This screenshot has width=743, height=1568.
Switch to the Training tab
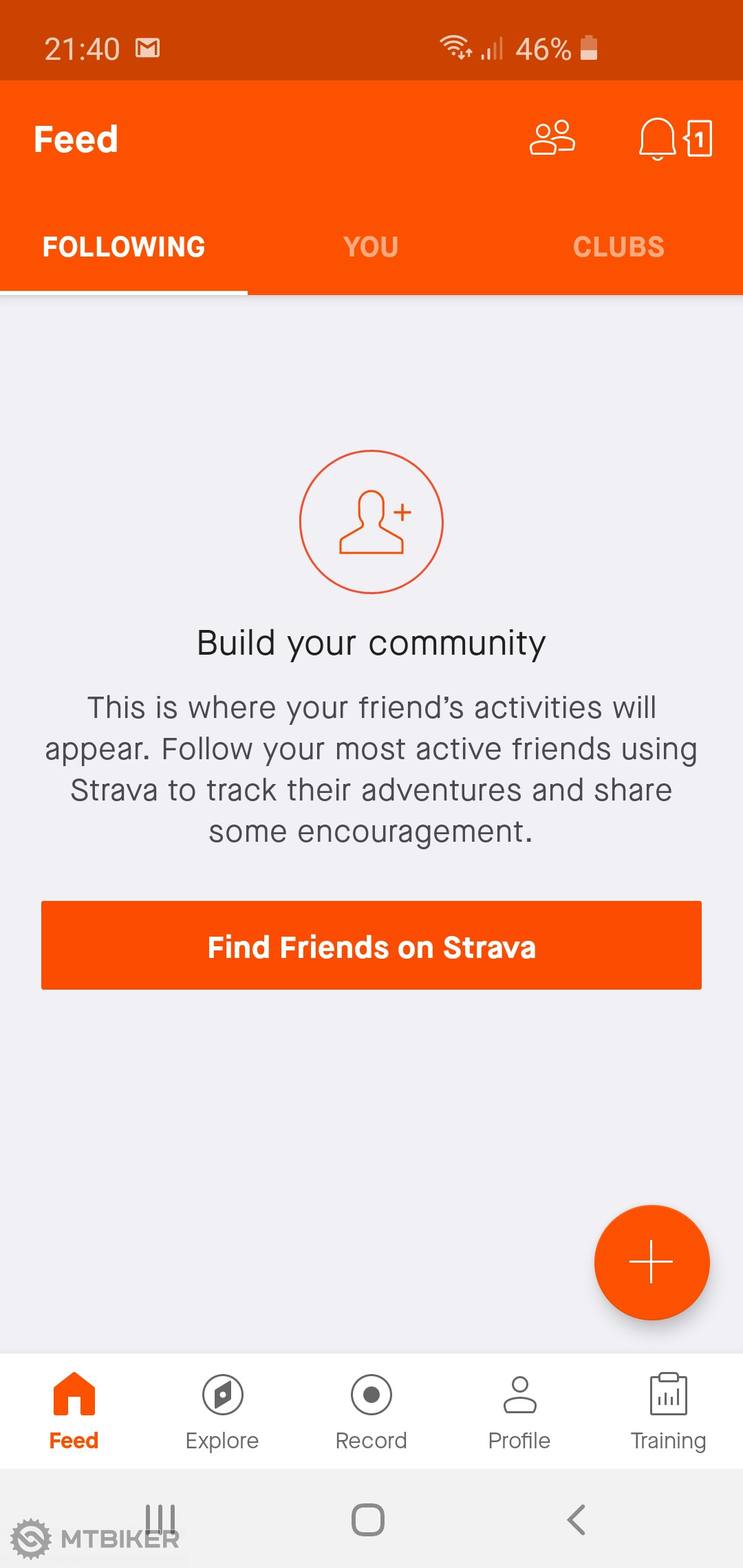click(x=668, y=1411)
